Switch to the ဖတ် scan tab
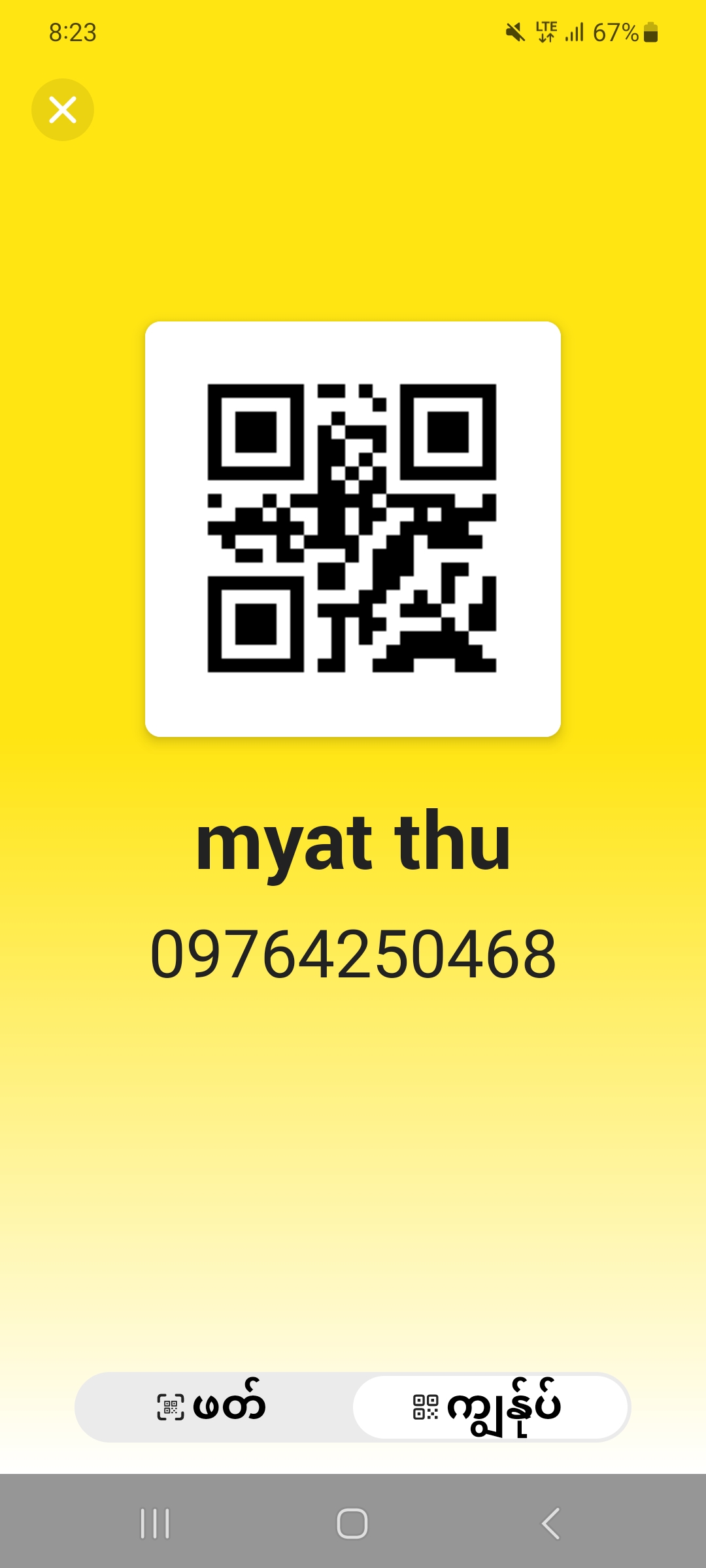This screenshot has width=706, height=1568. 212,1407
